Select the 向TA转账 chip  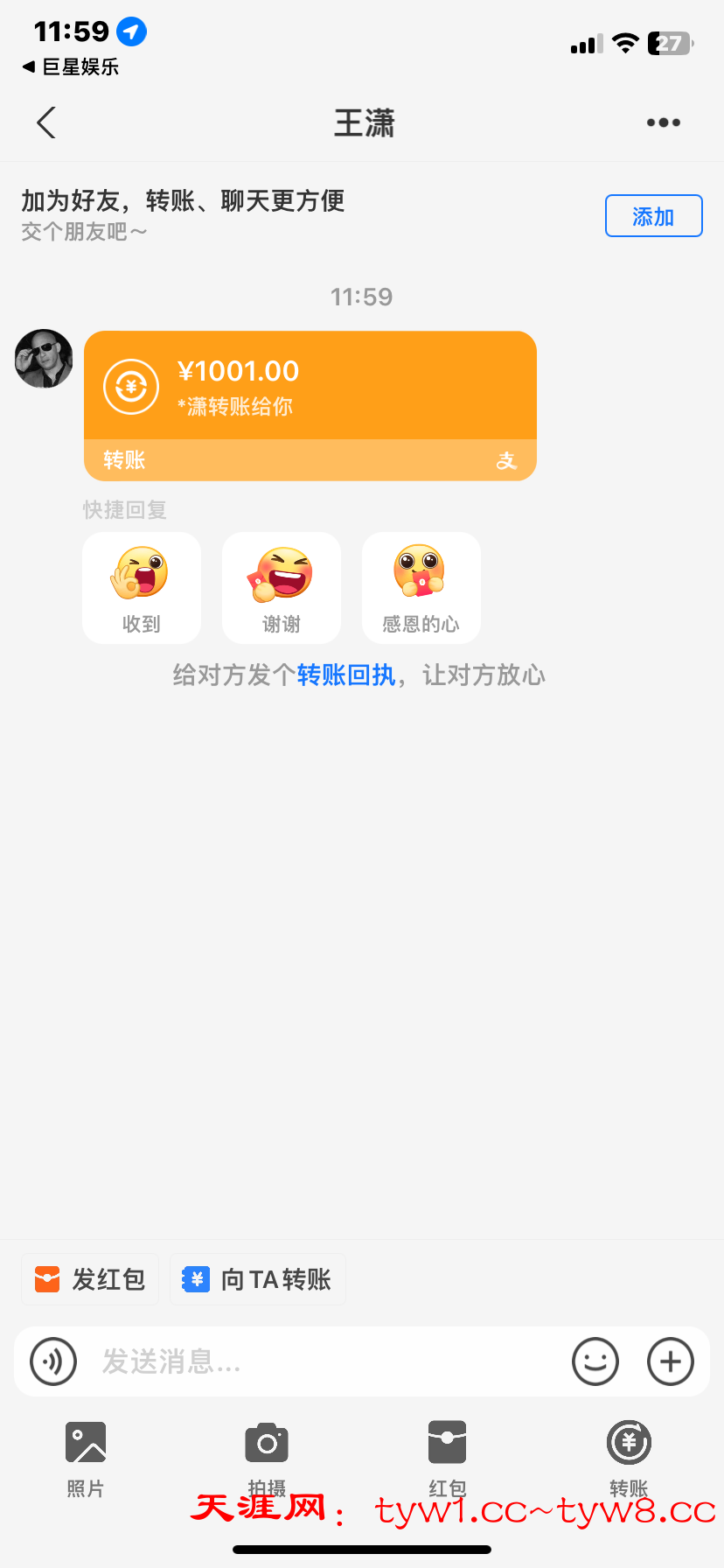[x=258, y=1279]
